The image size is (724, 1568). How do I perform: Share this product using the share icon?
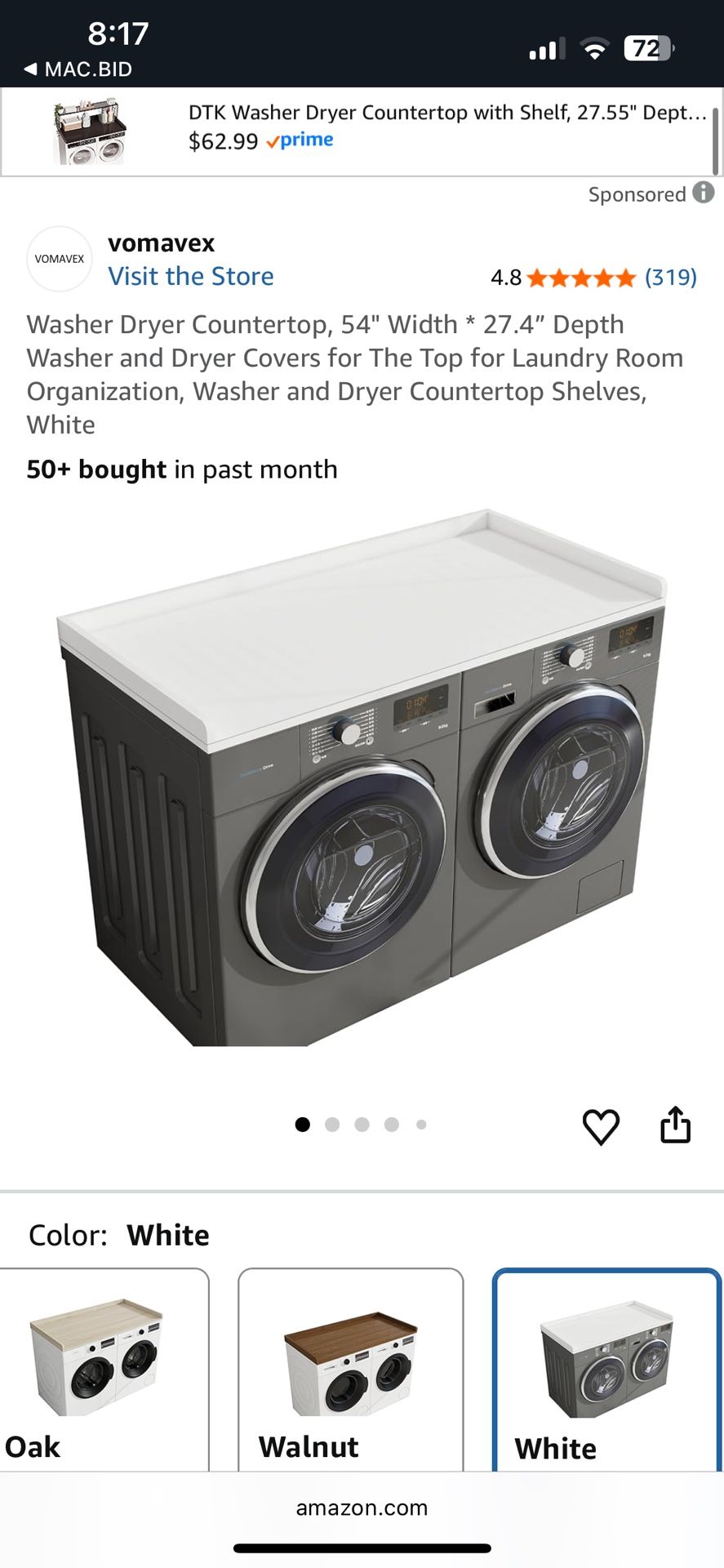pos(676,1125)
